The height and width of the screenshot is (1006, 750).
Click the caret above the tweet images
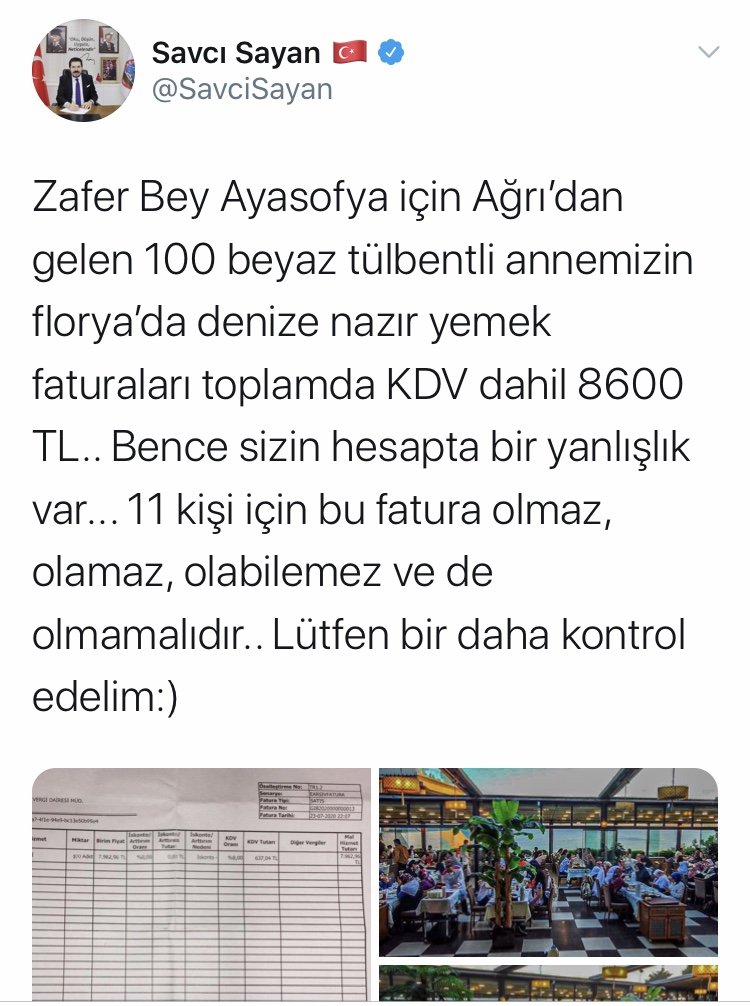point(711,50)
